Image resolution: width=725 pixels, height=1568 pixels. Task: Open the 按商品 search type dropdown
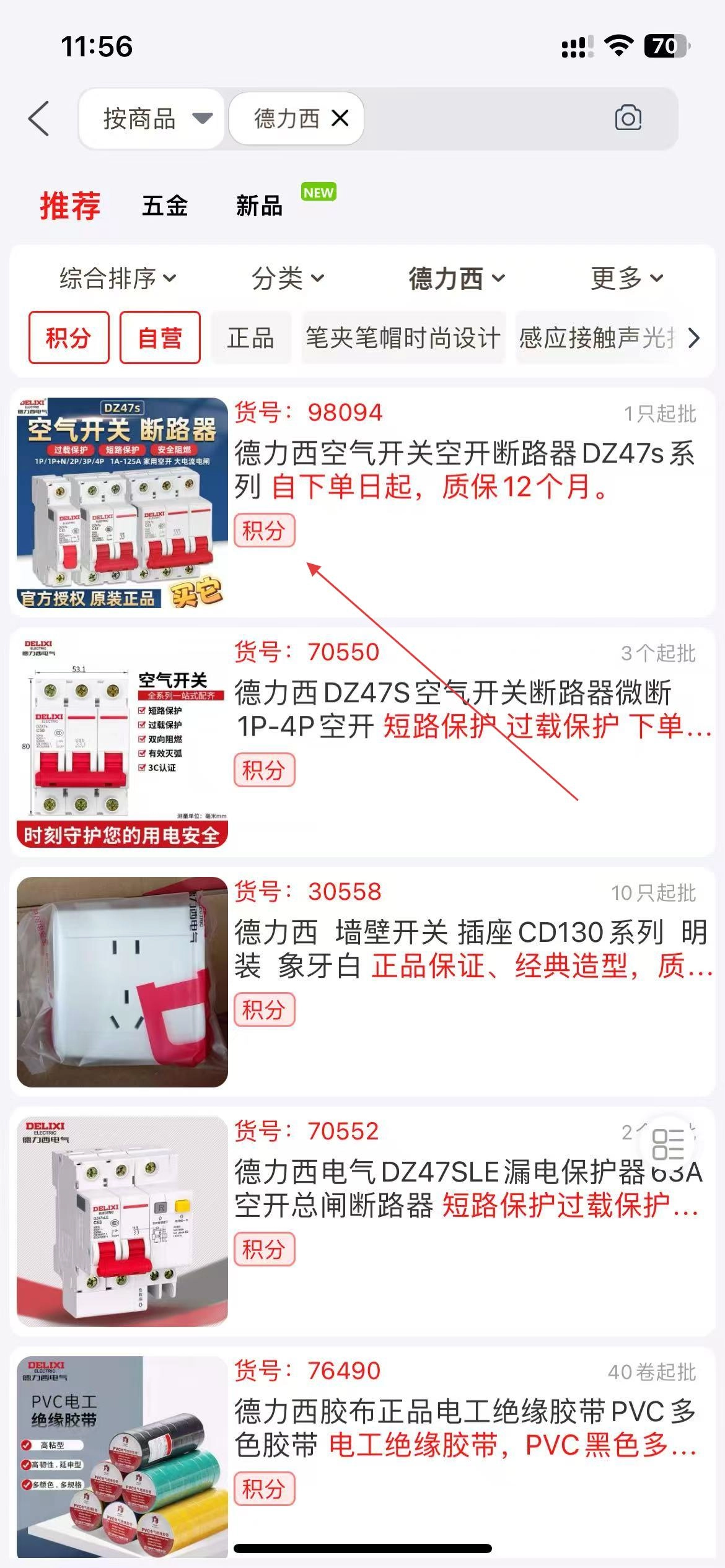pos(155,118)
